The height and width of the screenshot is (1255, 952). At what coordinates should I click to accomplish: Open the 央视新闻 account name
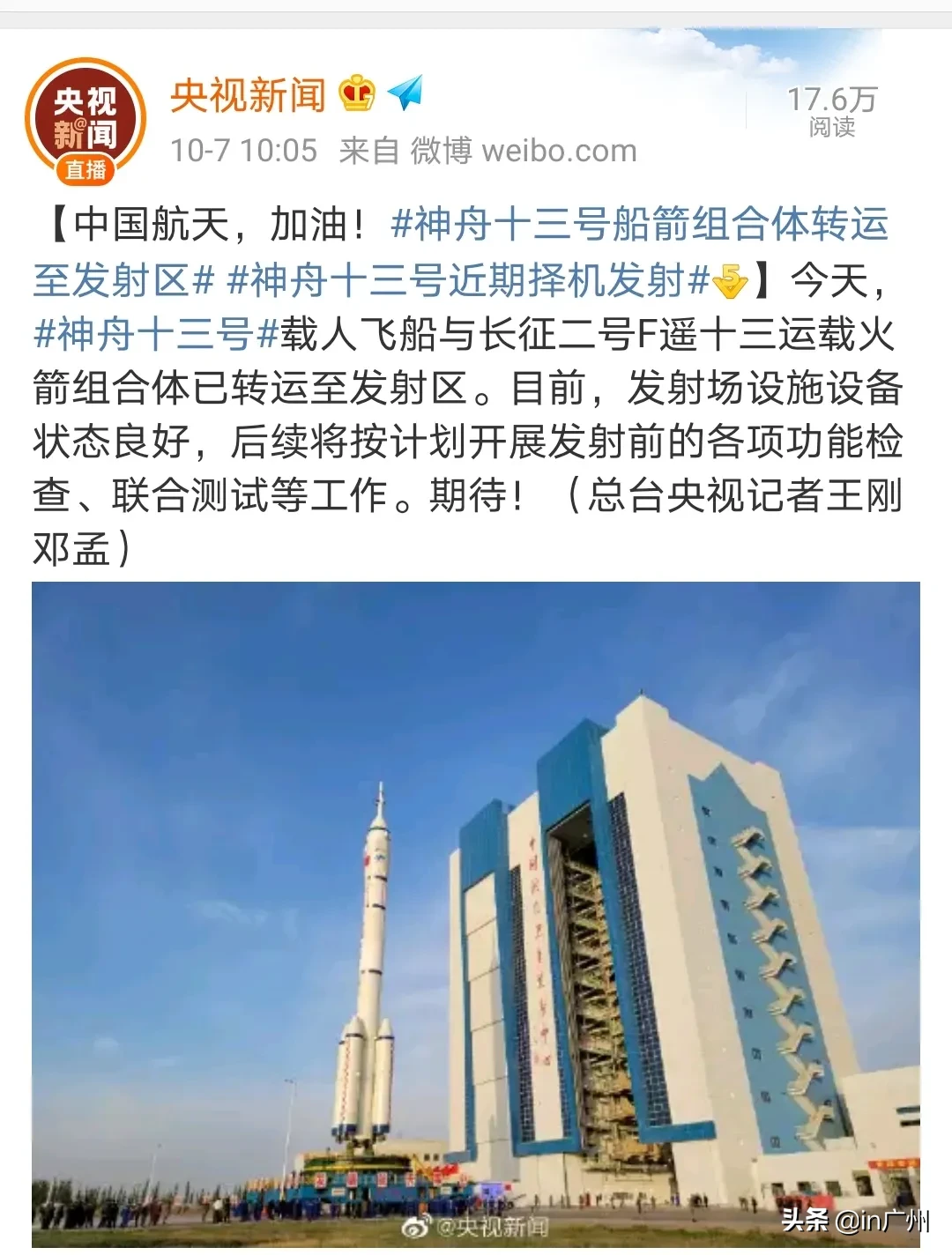click(x=248, y=94)
